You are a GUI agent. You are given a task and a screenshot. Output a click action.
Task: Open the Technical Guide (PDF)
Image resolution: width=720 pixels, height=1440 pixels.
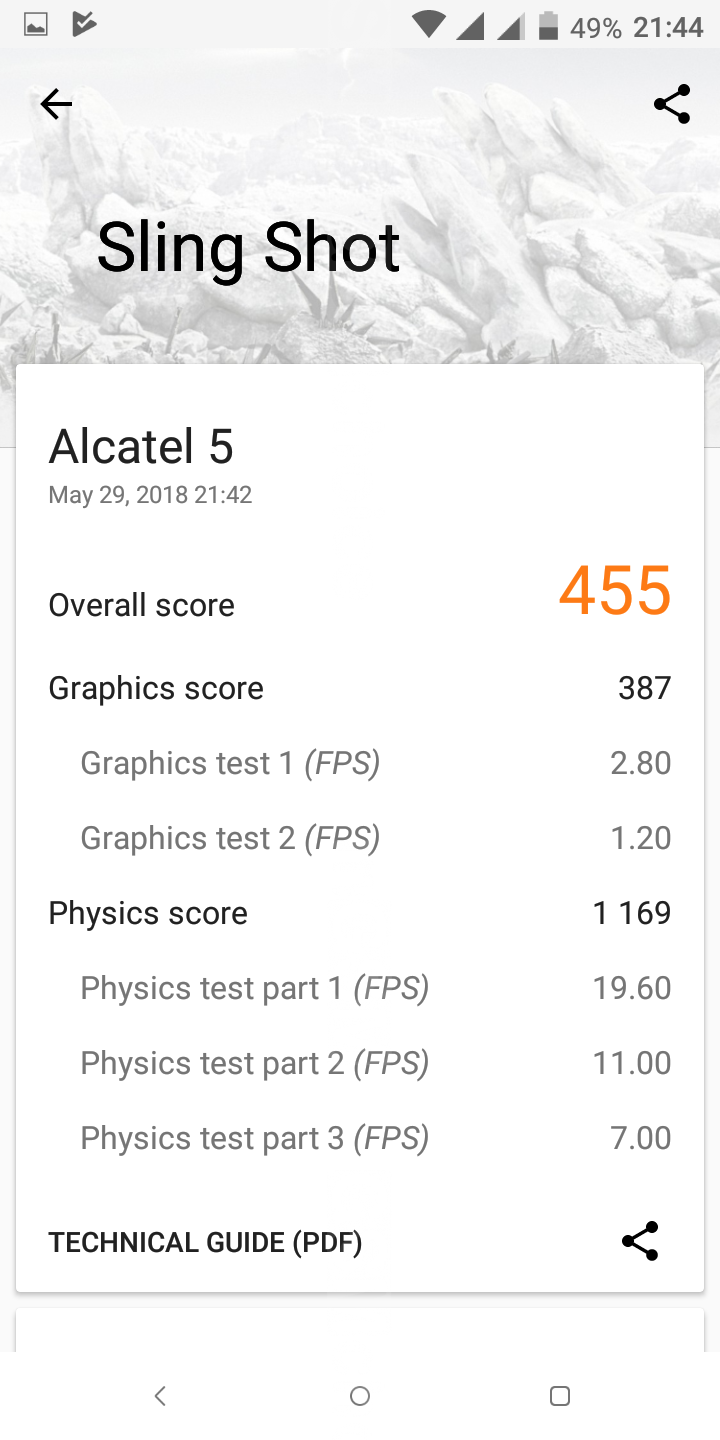pos(205,1242)
